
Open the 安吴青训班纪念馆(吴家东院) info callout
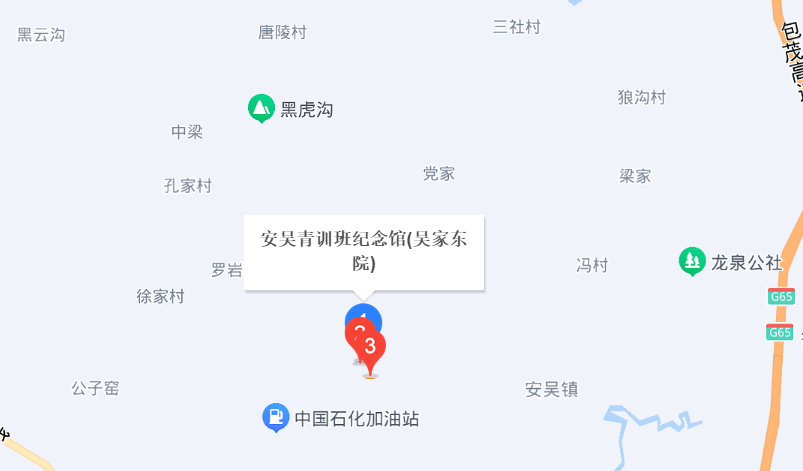[x=364, y=252]
